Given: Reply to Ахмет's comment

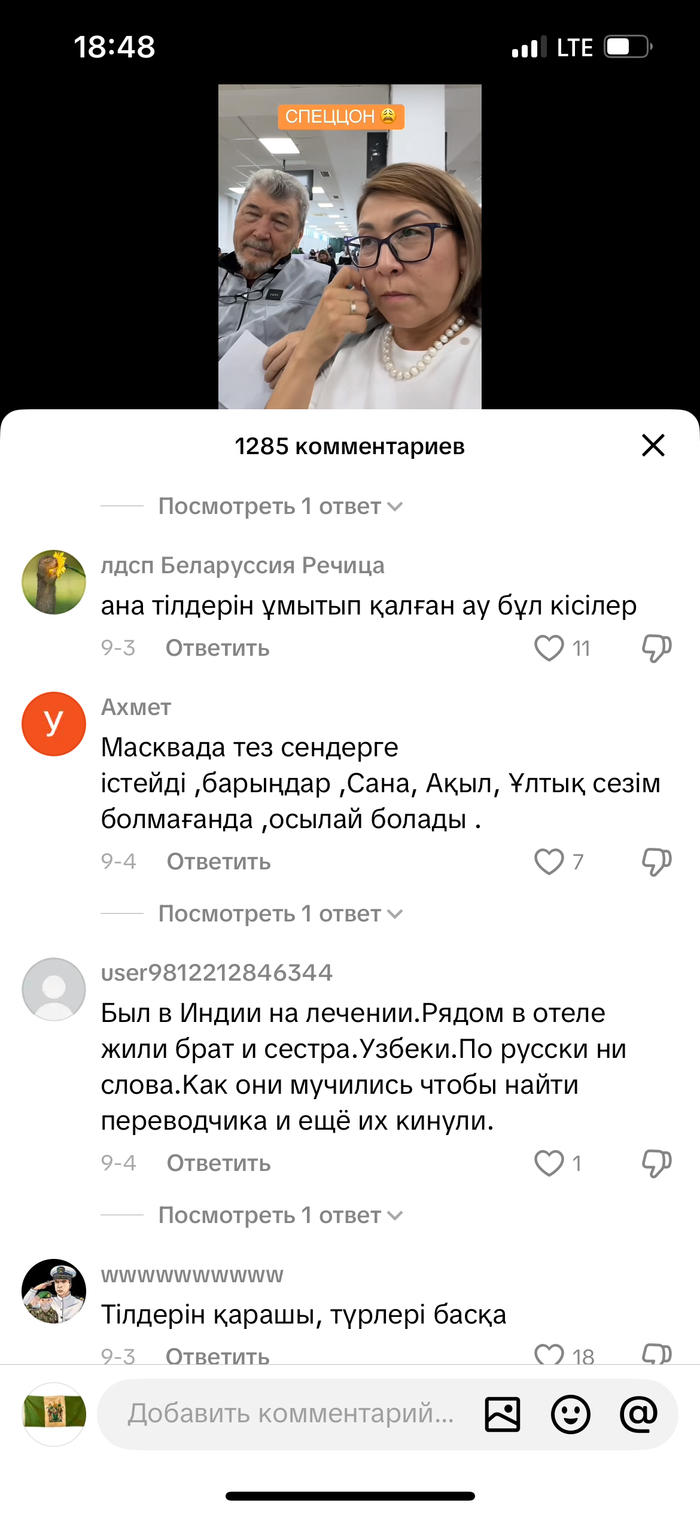Looking at the screenshot, I should coord(218,861).
